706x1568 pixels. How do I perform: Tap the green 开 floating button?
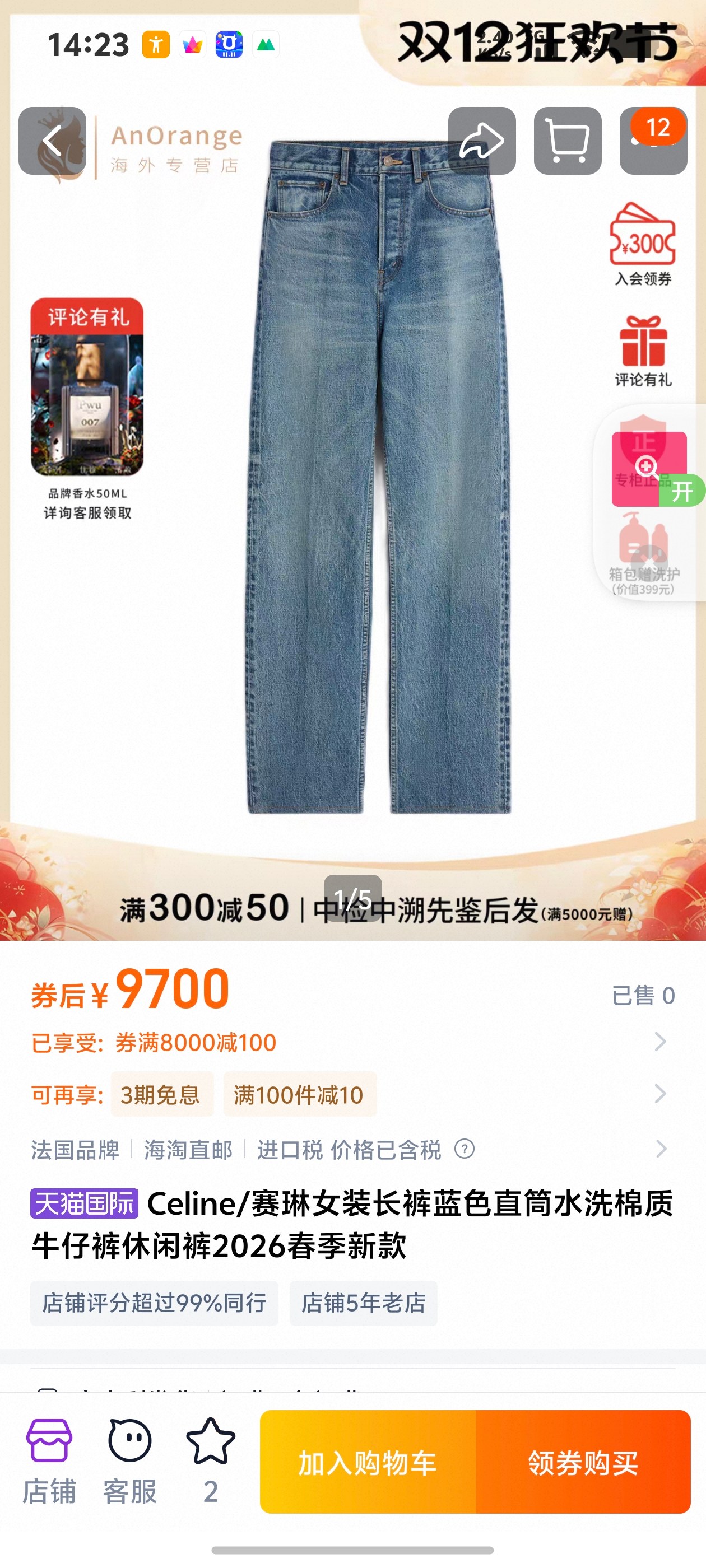point(682,491)
